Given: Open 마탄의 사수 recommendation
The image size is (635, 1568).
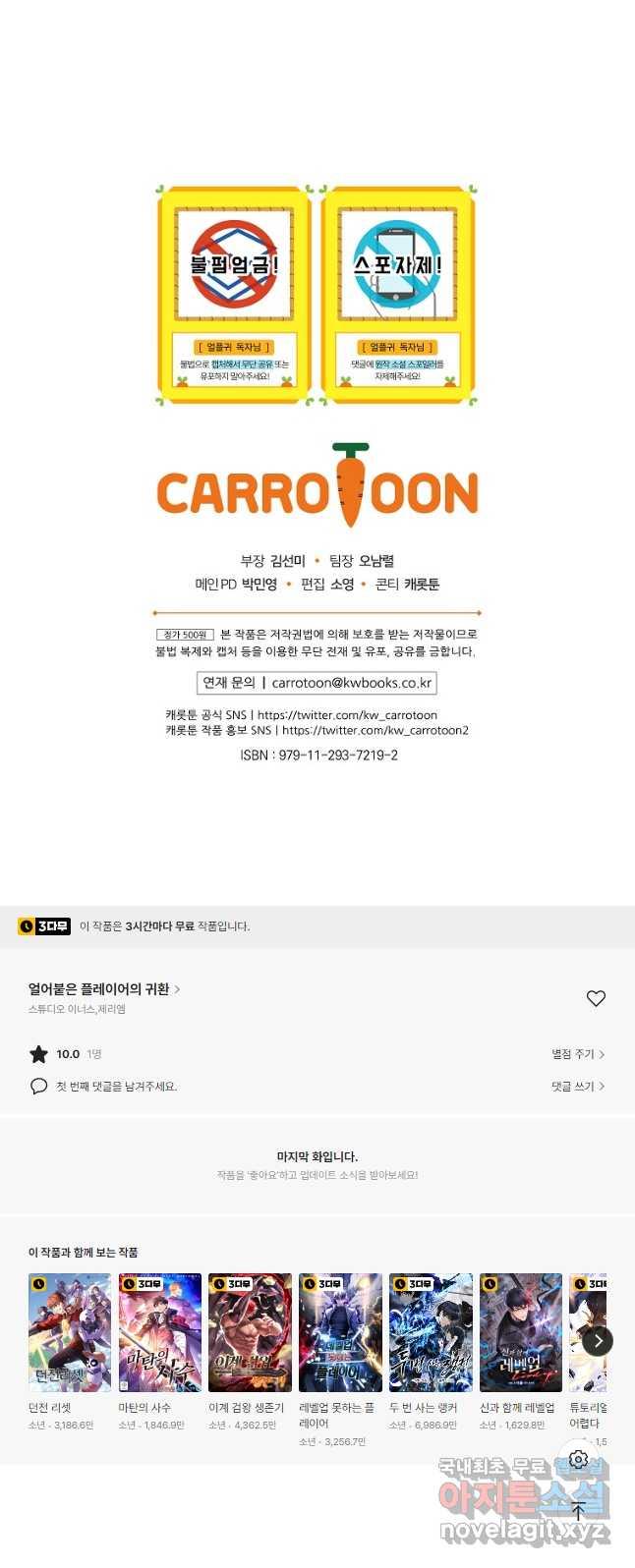Looking at the screenshot, I should coord(159,1332).
